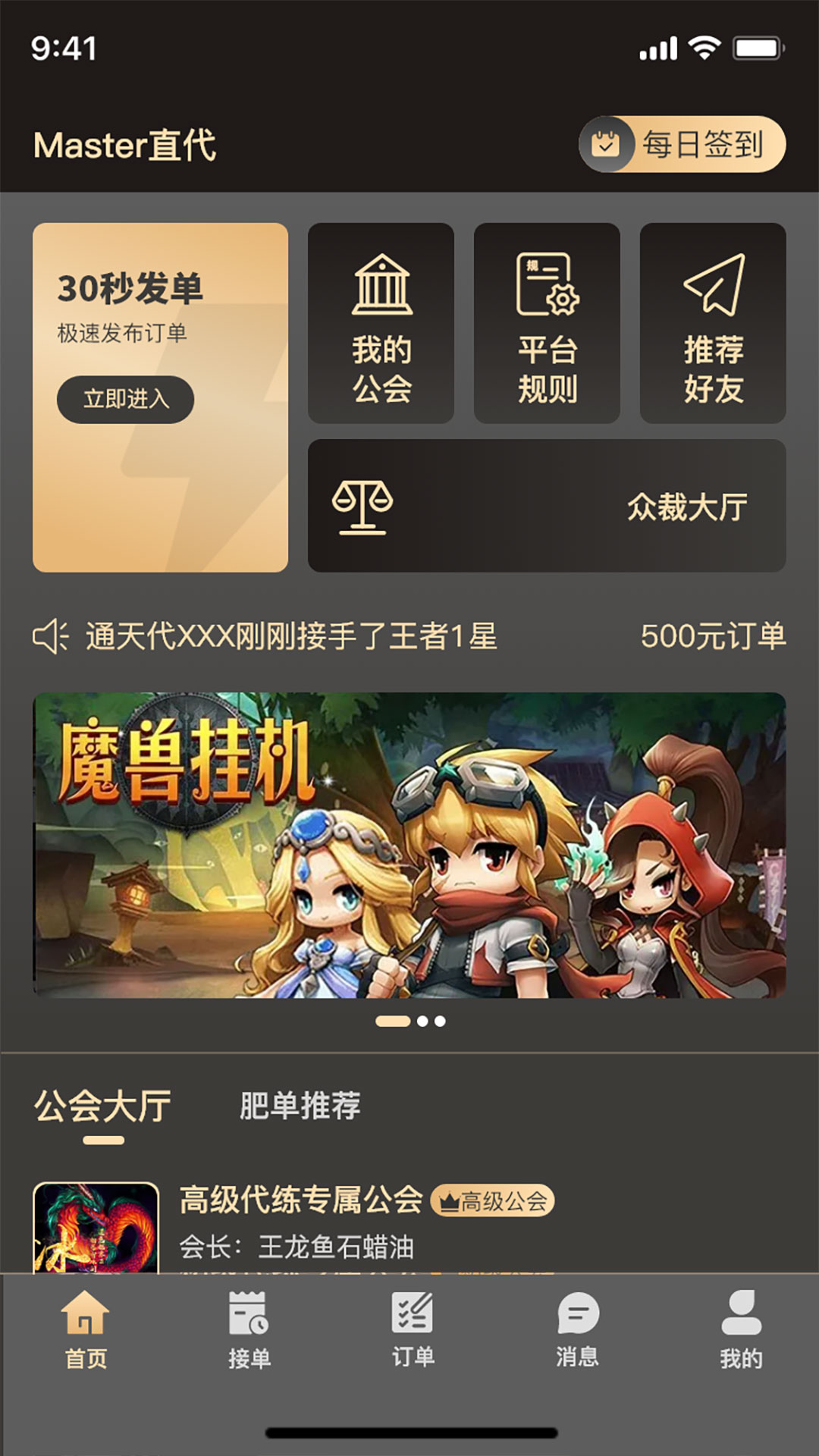Go to the 首页 home tab
This screenshot has width=819, height=1456.
[x=86, y=1330]
